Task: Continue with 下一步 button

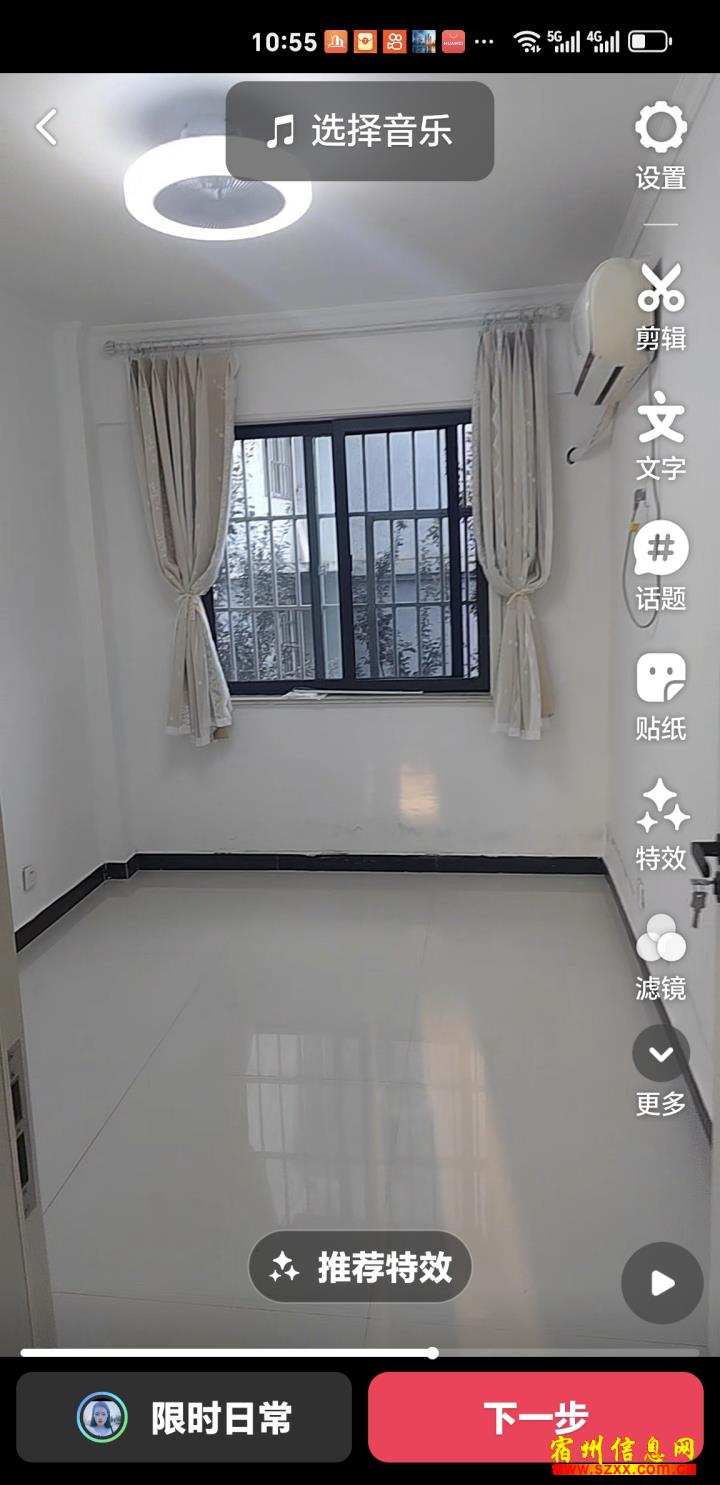Action: [x=535, y=1417]
